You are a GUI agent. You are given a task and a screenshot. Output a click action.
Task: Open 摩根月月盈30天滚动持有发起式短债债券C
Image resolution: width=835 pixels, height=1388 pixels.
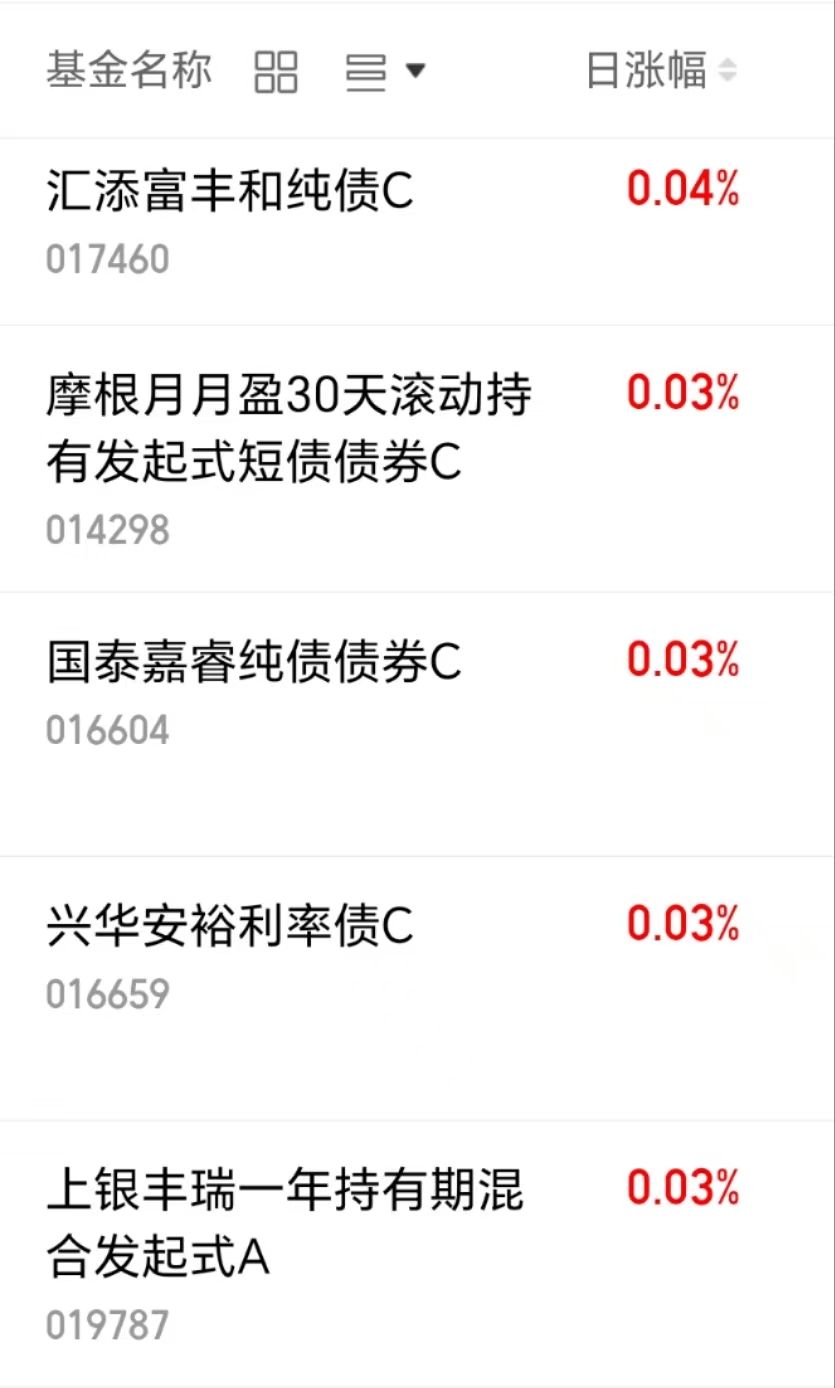[417, 458]
